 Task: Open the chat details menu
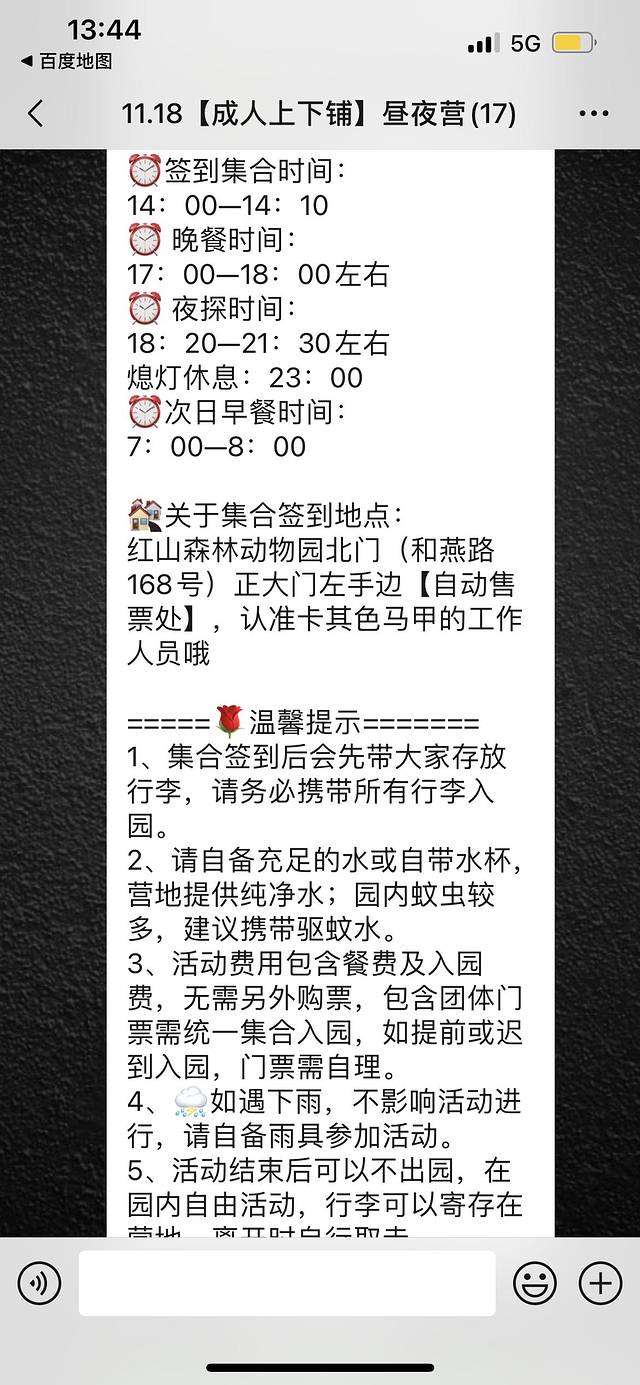pyautogui.click(x=593, y=113)
